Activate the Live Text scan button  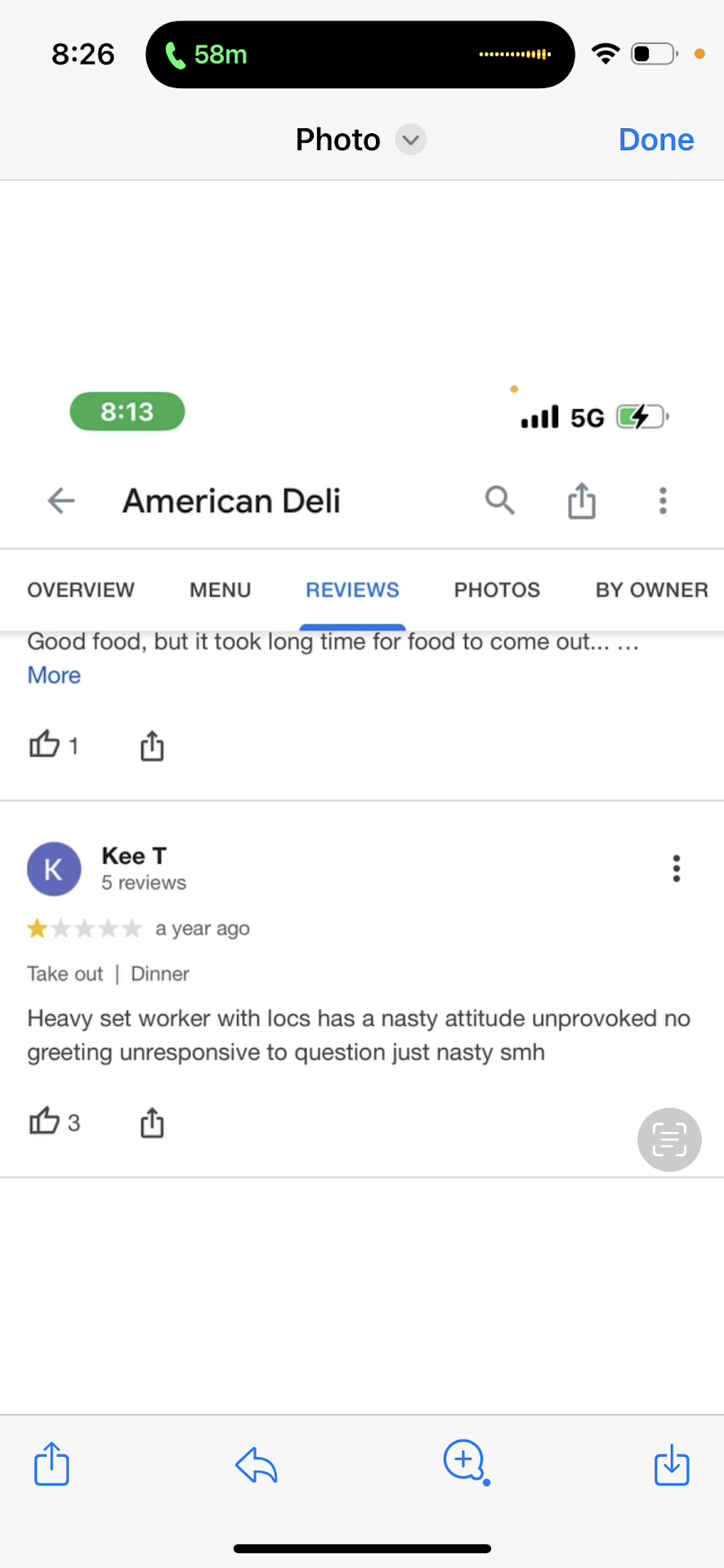tap(669, 1139)
